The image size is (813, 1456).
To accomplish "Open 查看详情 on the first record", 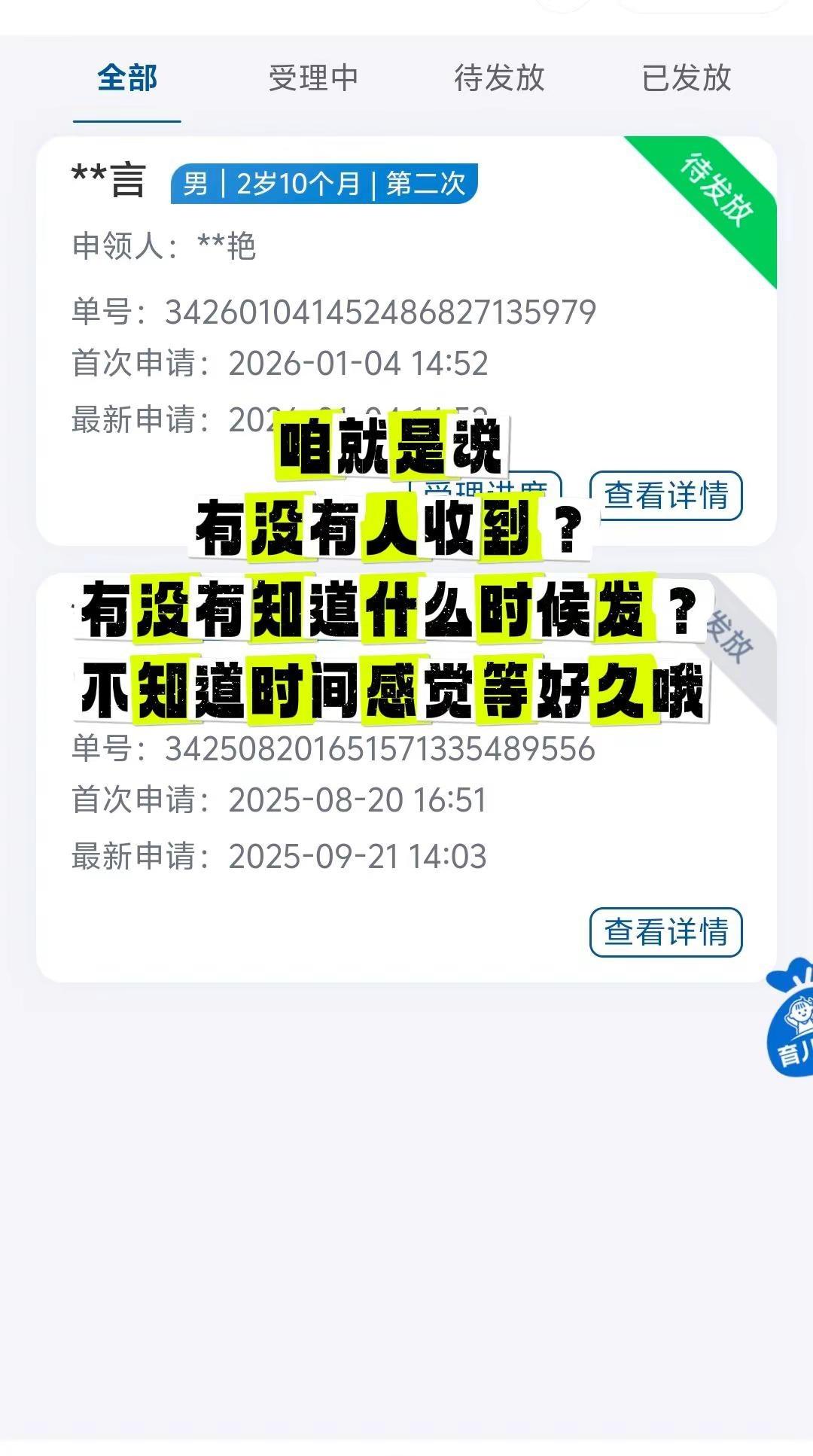I will click(667, 495).
